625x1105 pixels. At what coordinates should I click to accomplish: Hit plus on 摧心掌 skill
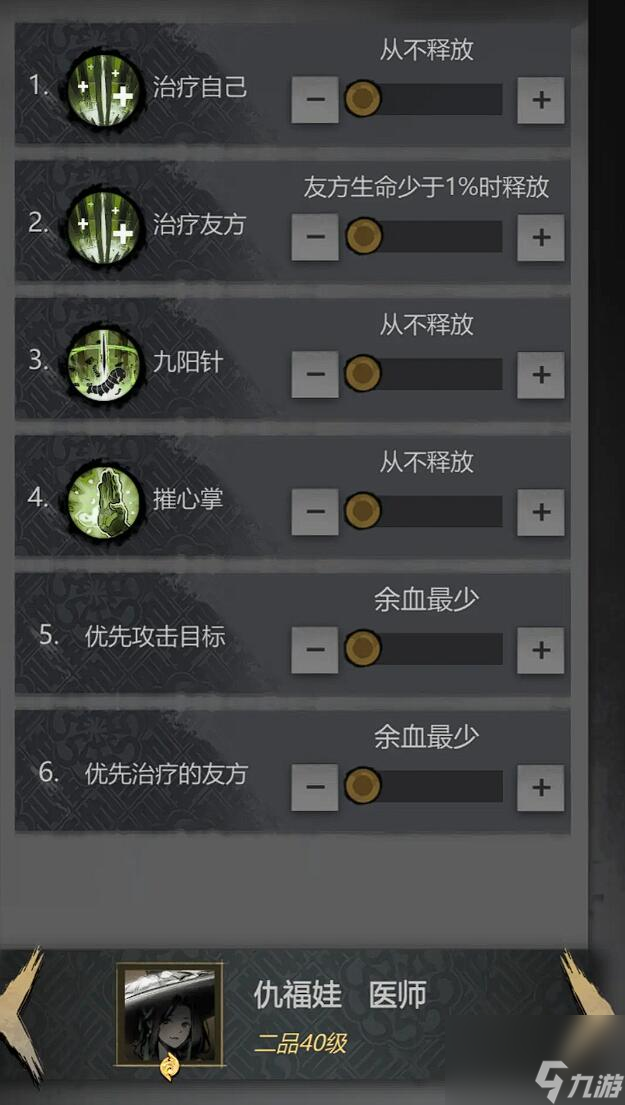click(x=541, y=512)
